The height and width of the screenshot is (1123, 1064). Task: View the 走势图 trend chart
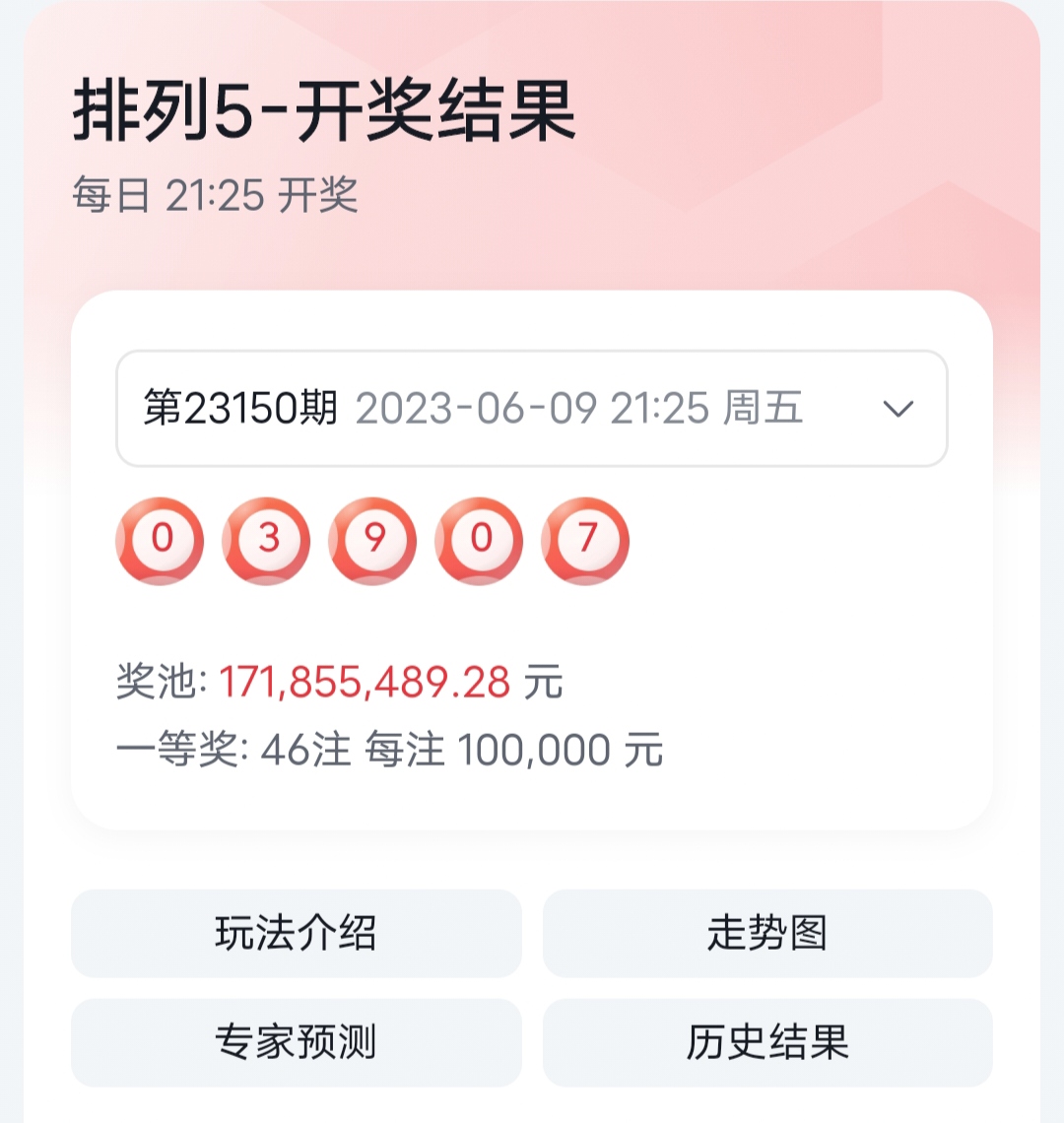coord(768,934)
